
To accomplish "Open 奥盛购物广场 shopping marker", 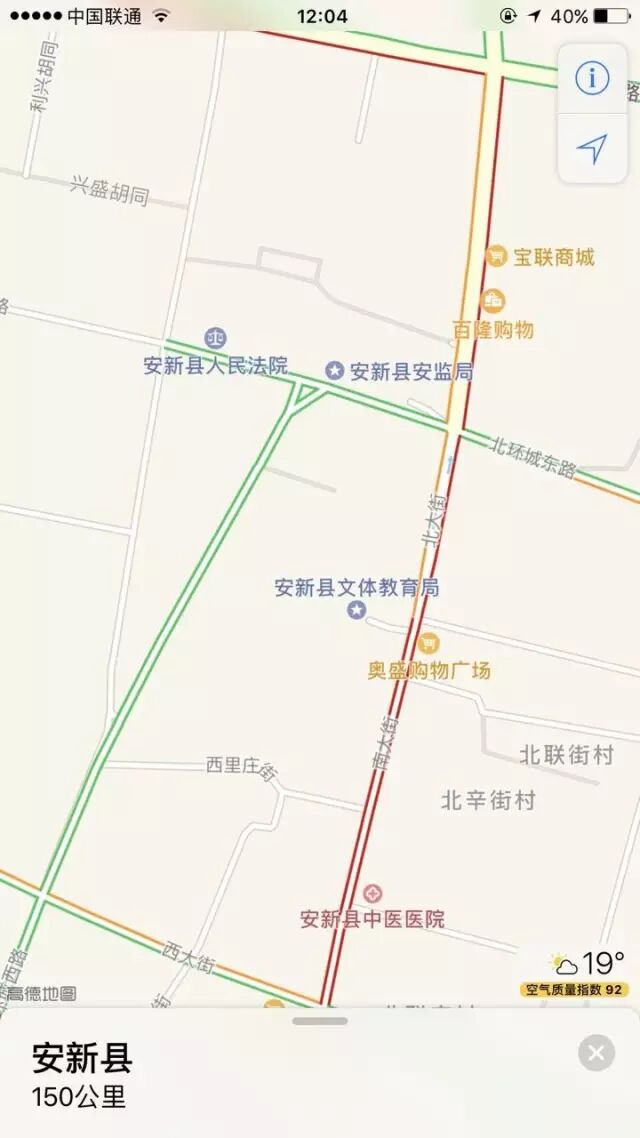I will click(x=429, y=643).
